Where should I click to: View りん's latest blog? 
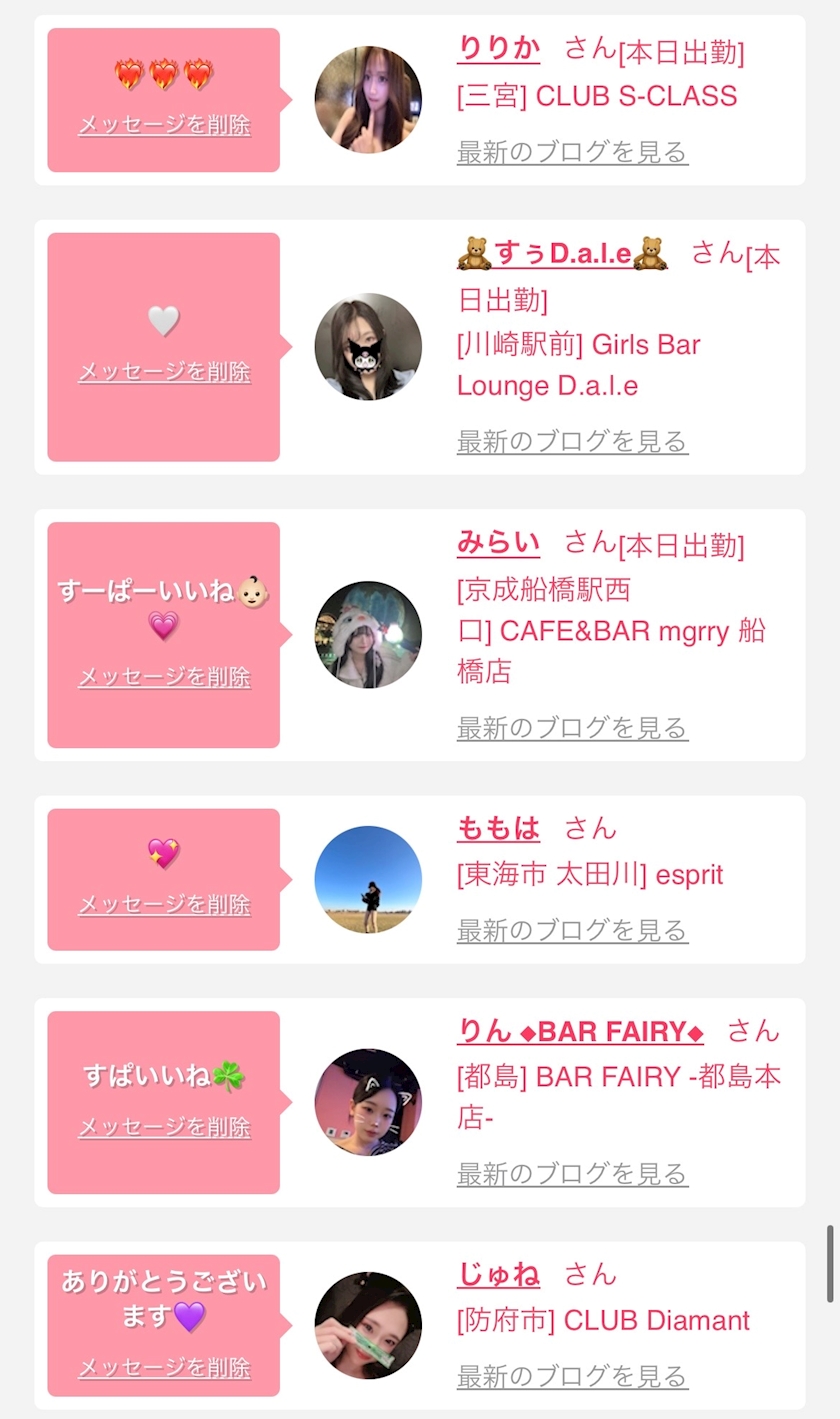pos(572,1173)
